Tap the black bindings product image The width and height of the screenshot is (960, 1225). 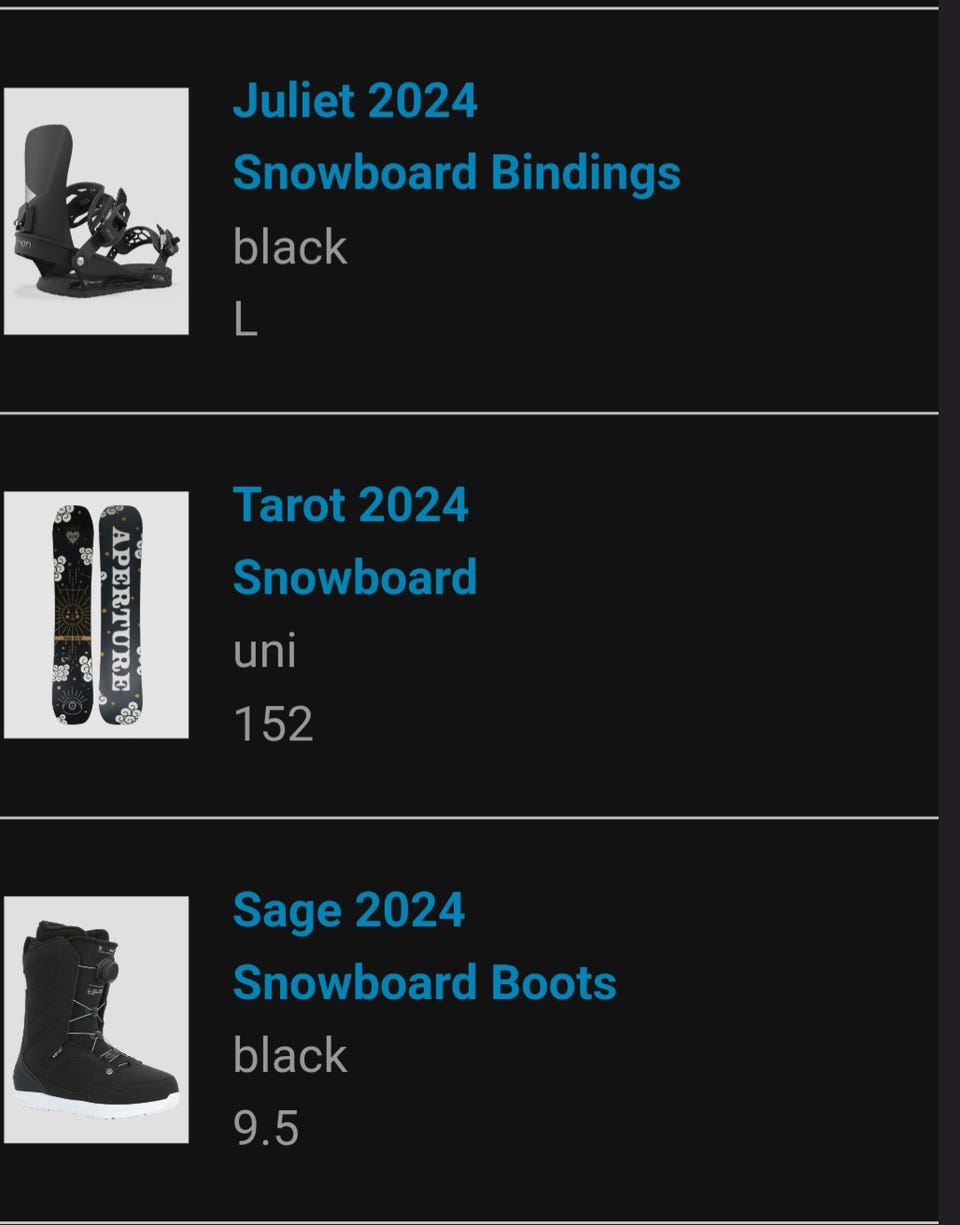coord(96,211)
